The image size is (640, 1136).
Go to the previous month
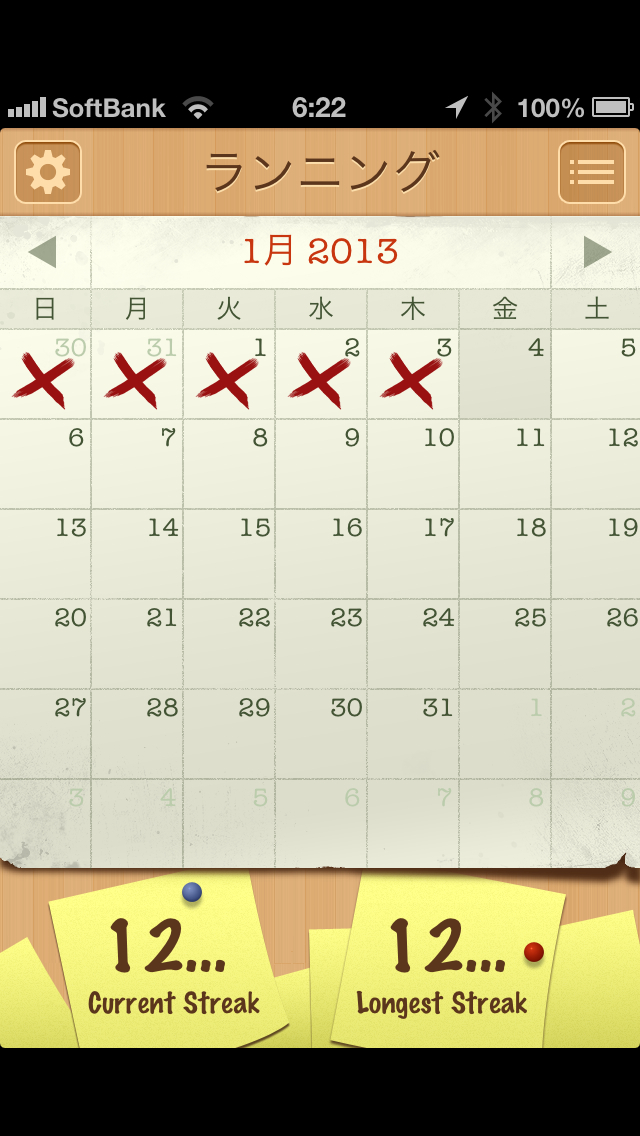tap(43, 252)
